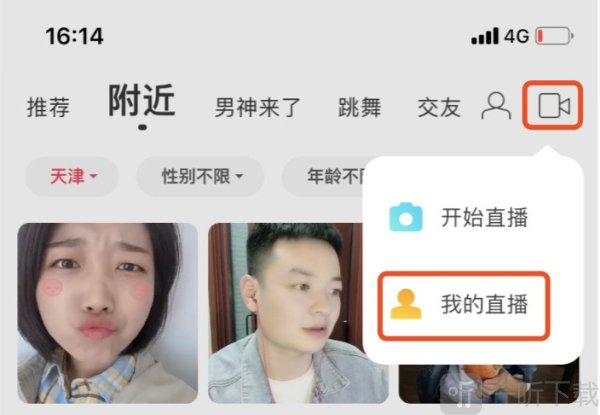Screen dimensions: 600x415
Task: Expand the 天津 location dropdown
Action: (74, 177)
